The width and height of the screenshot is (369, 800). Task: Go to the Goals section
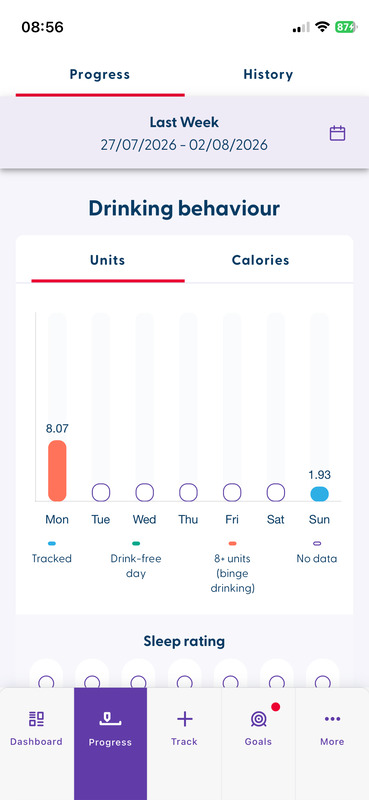point(258,729)
